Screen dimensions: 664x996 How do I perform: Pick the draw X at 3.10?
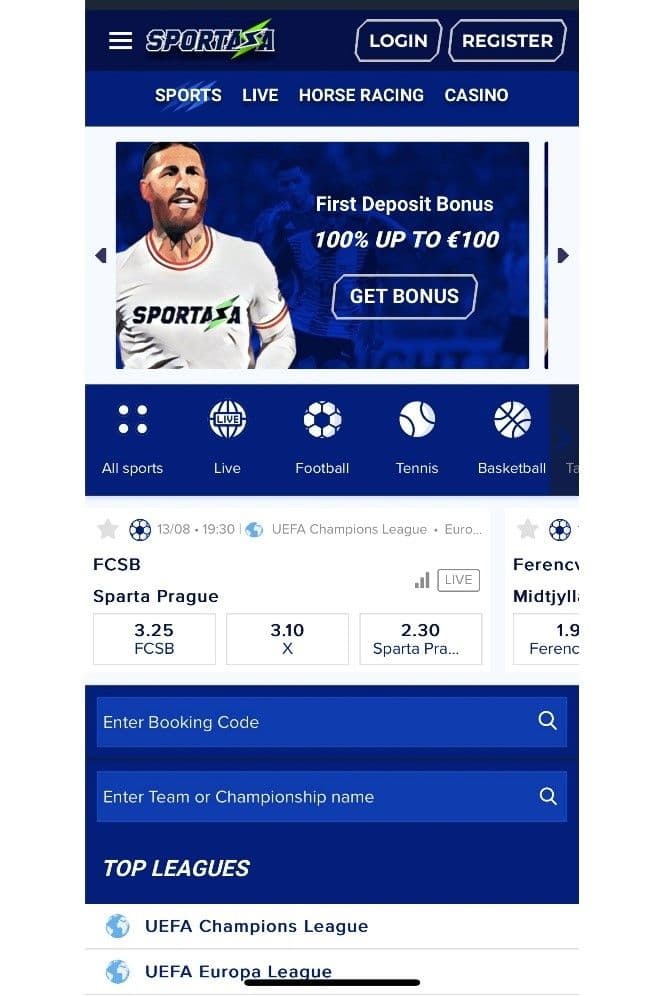tap(287, 639)
